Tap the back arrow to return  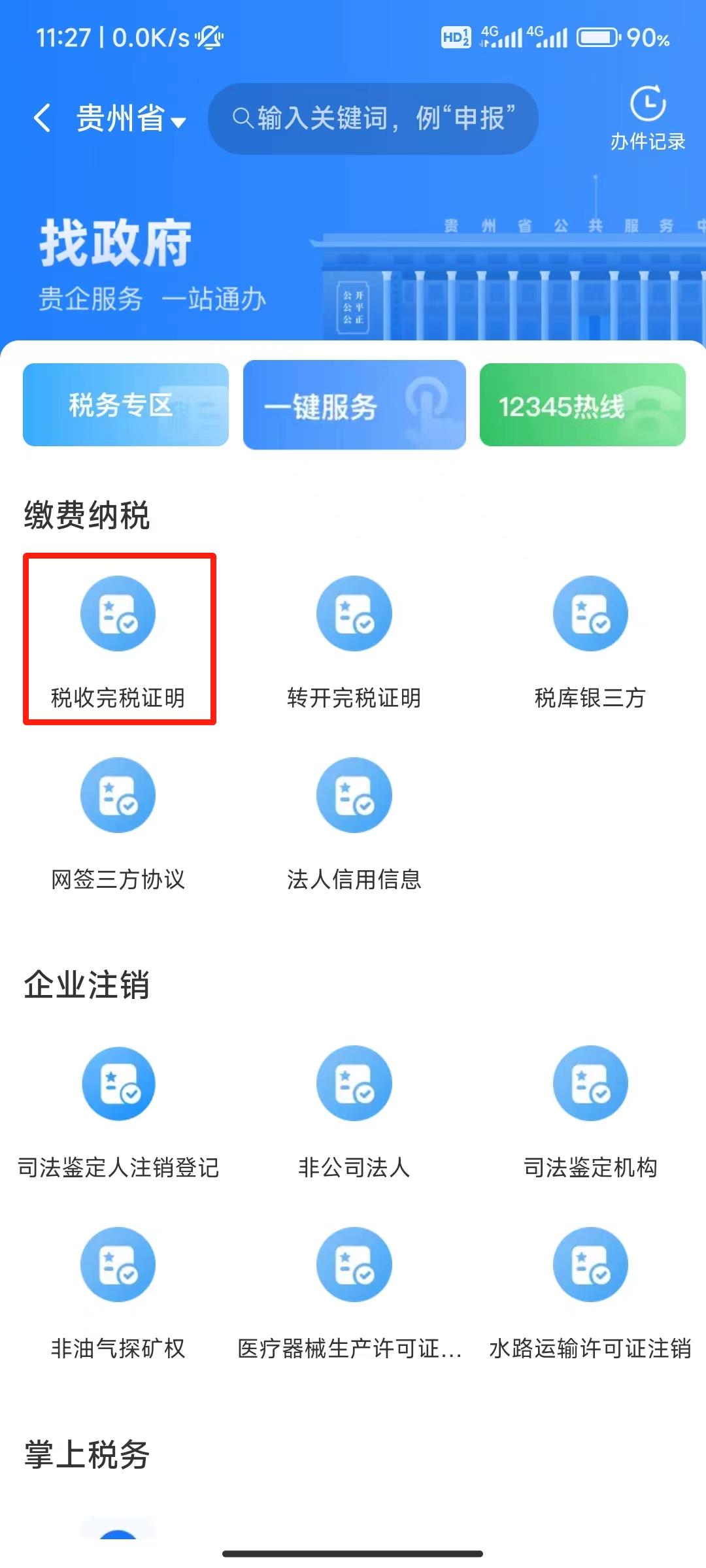point(42,119)
